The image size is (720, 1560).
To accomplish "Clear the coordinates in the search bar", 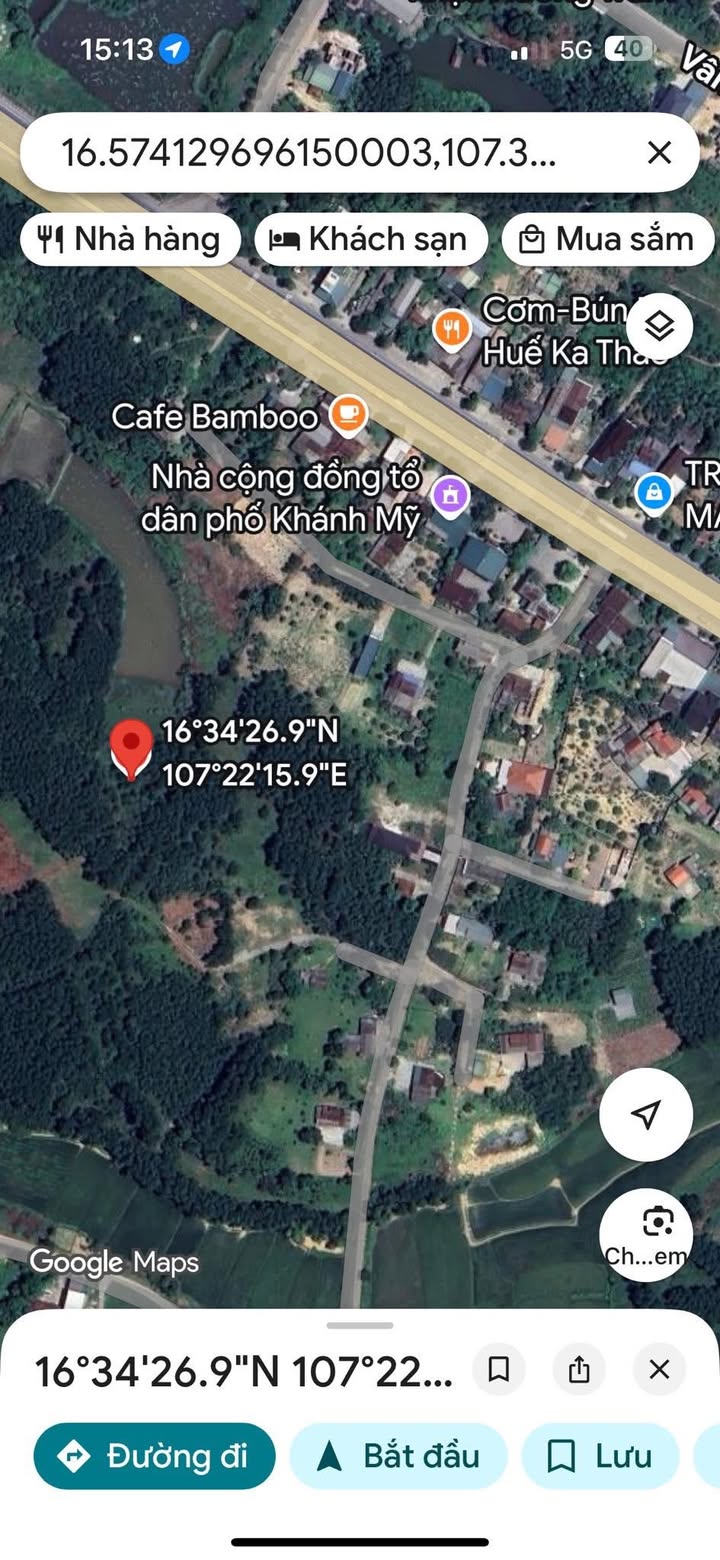I will (x=659, y=152).
